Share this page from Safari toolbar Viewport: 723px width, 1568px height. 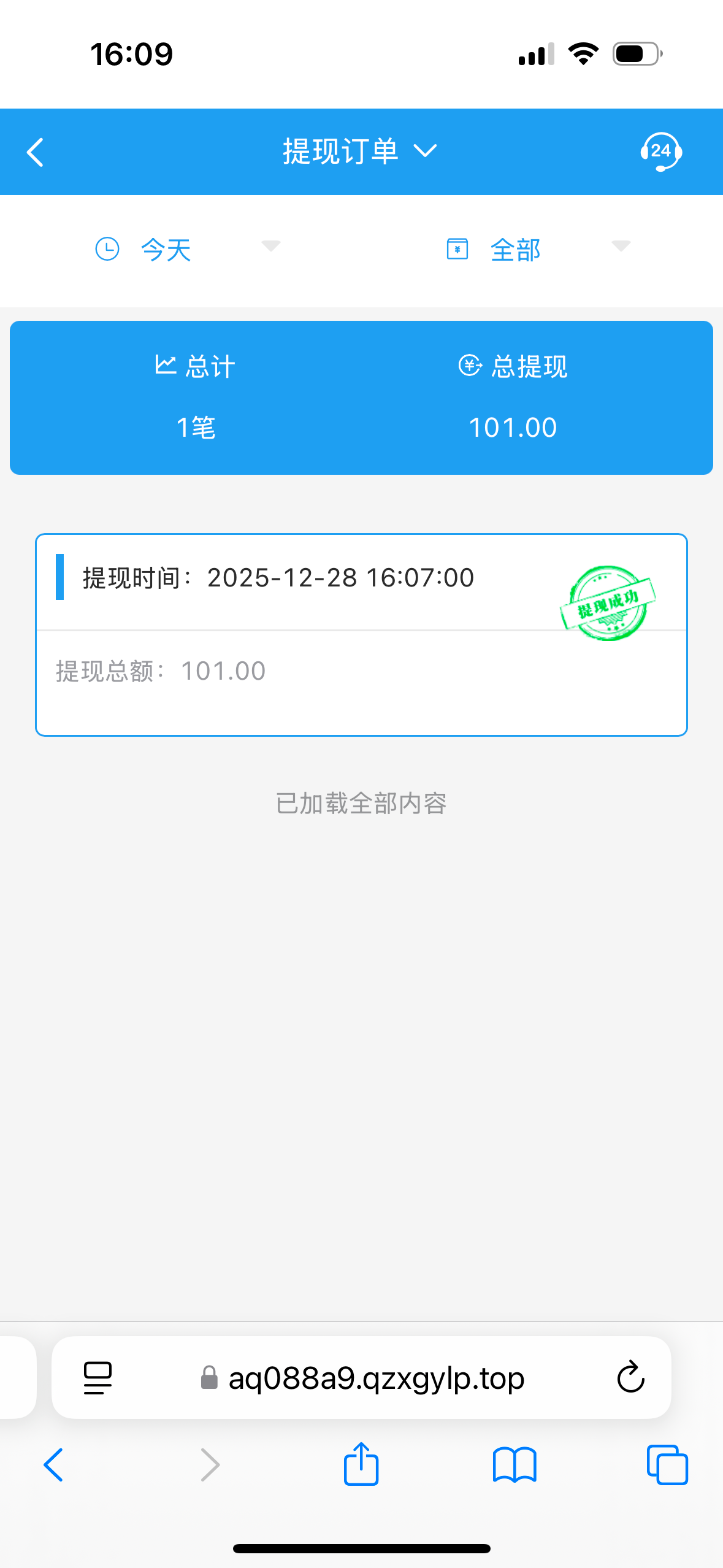click(361, 1465)
